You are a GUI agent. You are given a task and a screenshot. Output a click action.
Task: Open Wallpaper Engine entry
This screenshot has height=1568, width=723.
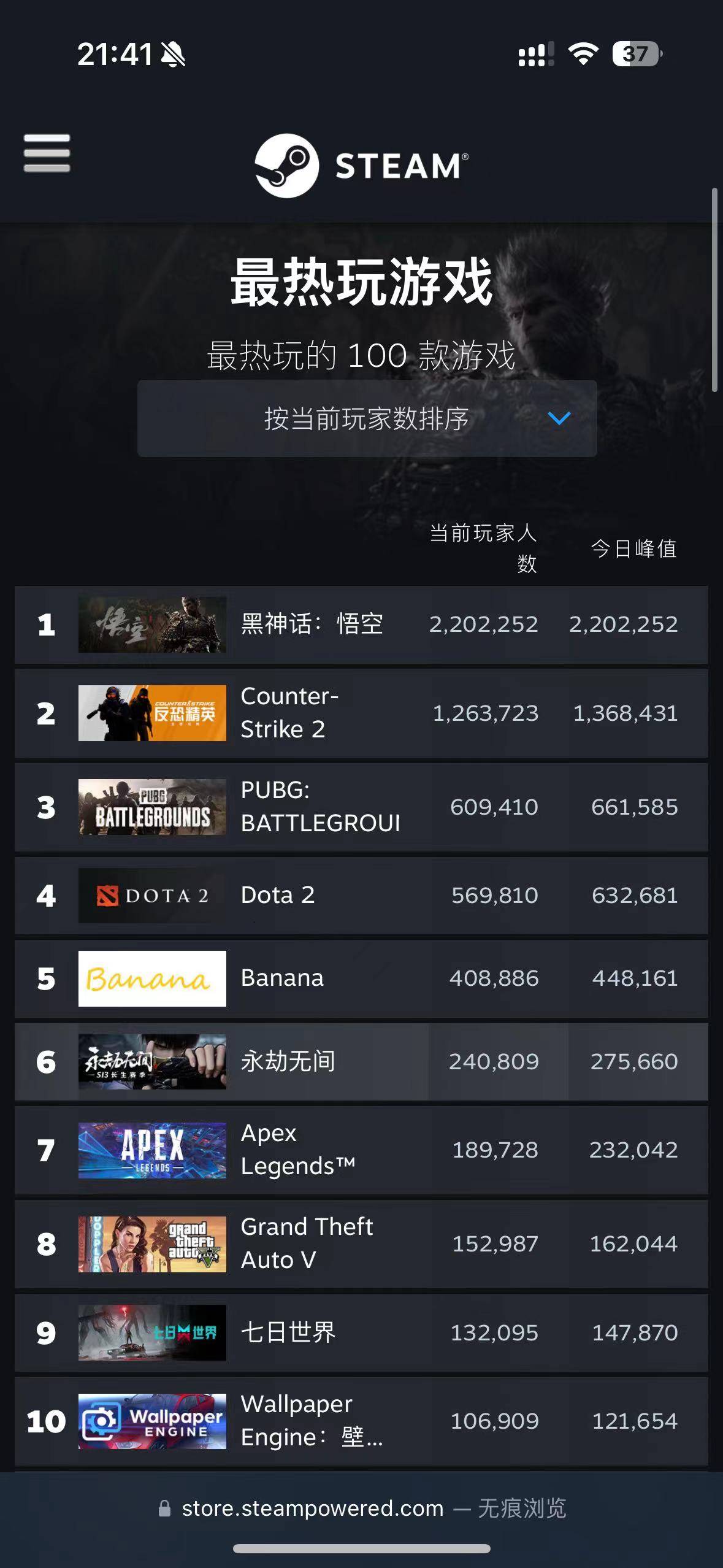[x=310, y=1421]
